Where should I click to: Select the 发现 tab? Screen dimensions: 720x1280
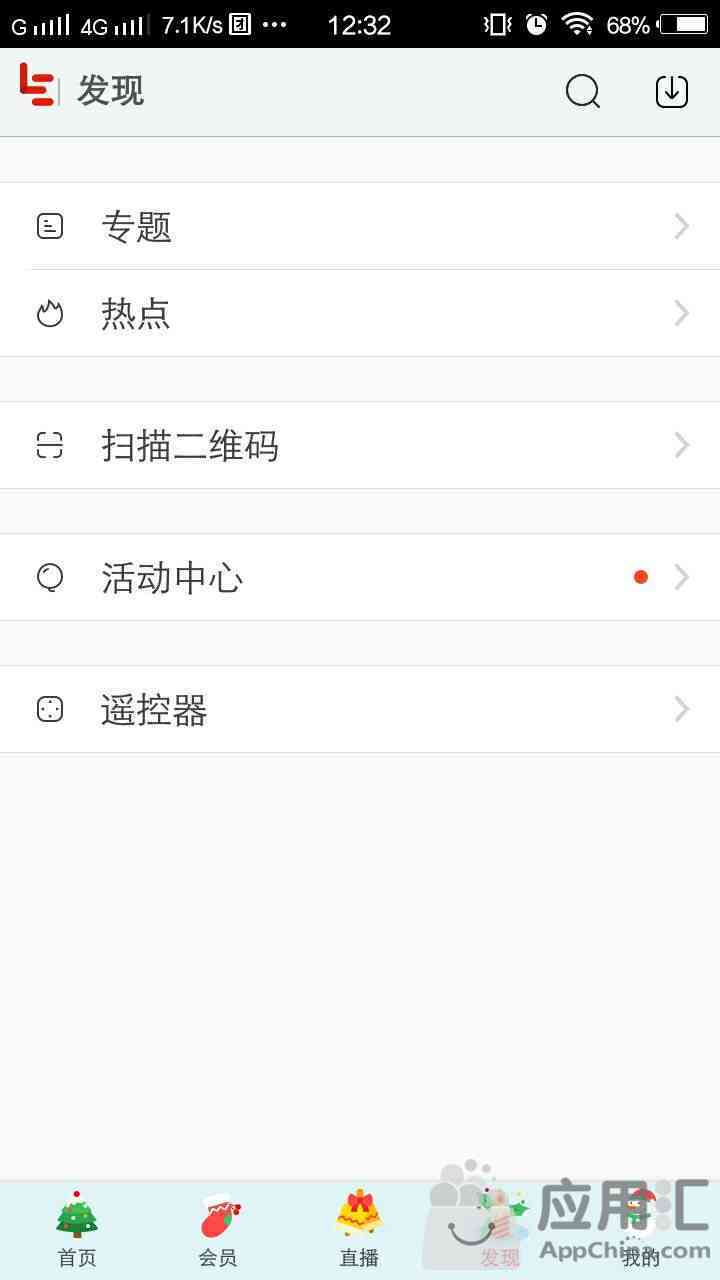point(500,1230)
